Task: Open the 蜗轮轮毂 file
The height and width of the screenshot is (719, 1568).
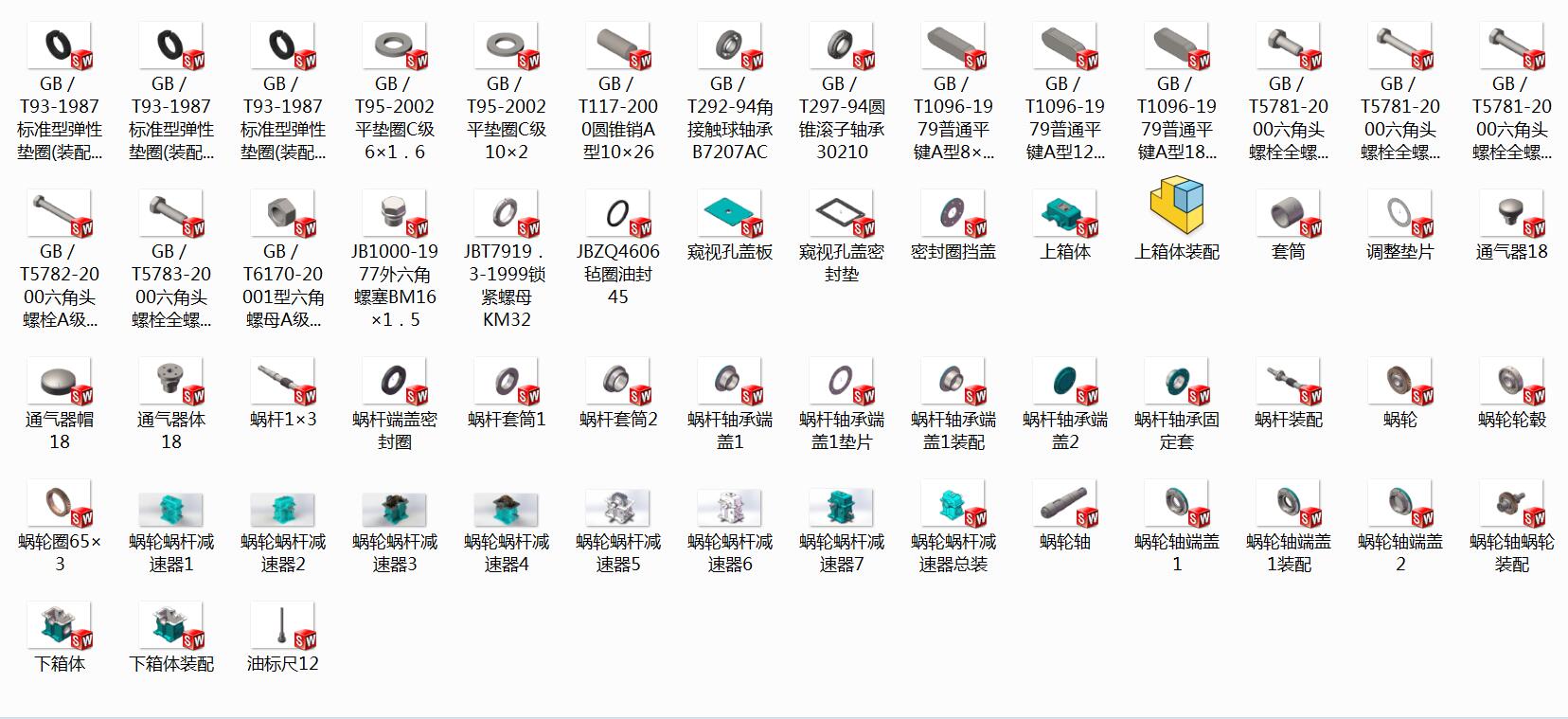Action: tap(1512, 382)
